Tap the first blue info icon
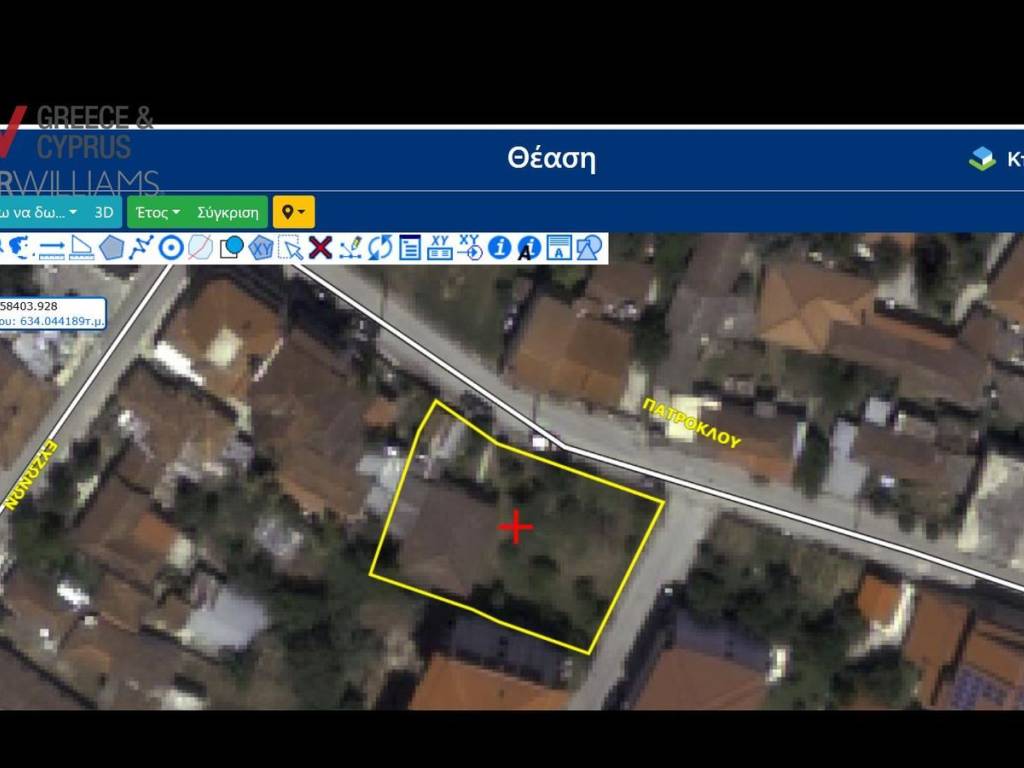The image size is (1024, 768). click(499, 247)
